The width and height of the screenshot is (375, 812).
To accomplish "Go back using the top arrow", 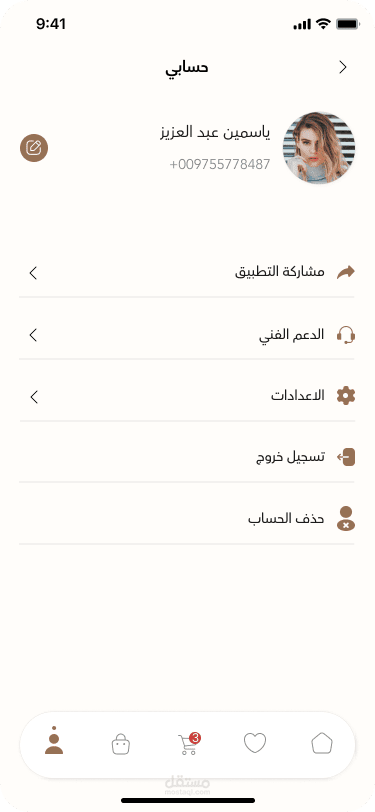I will coord(342,67).
